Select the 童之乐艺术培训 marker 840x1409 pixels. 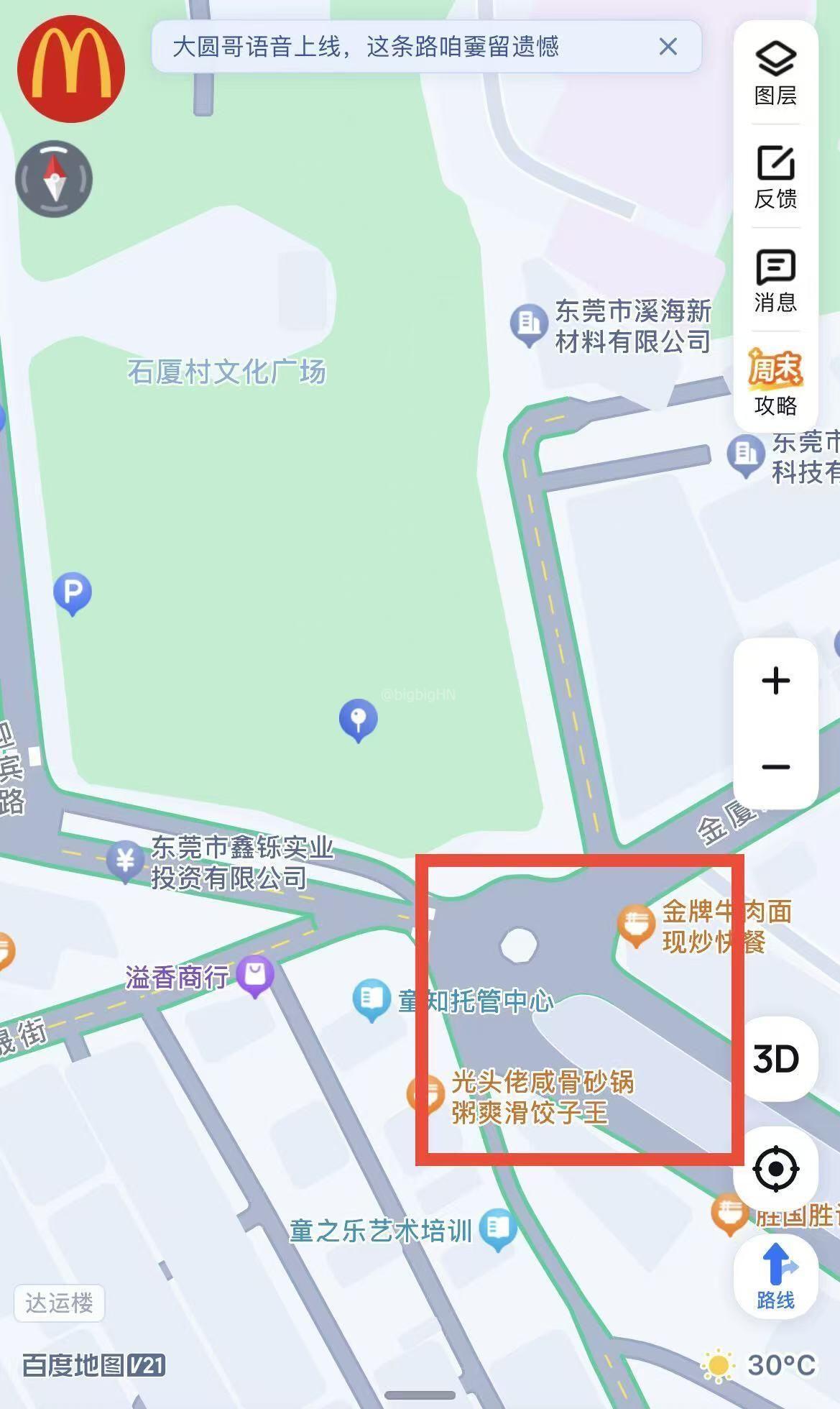(x=498, y=1229)
